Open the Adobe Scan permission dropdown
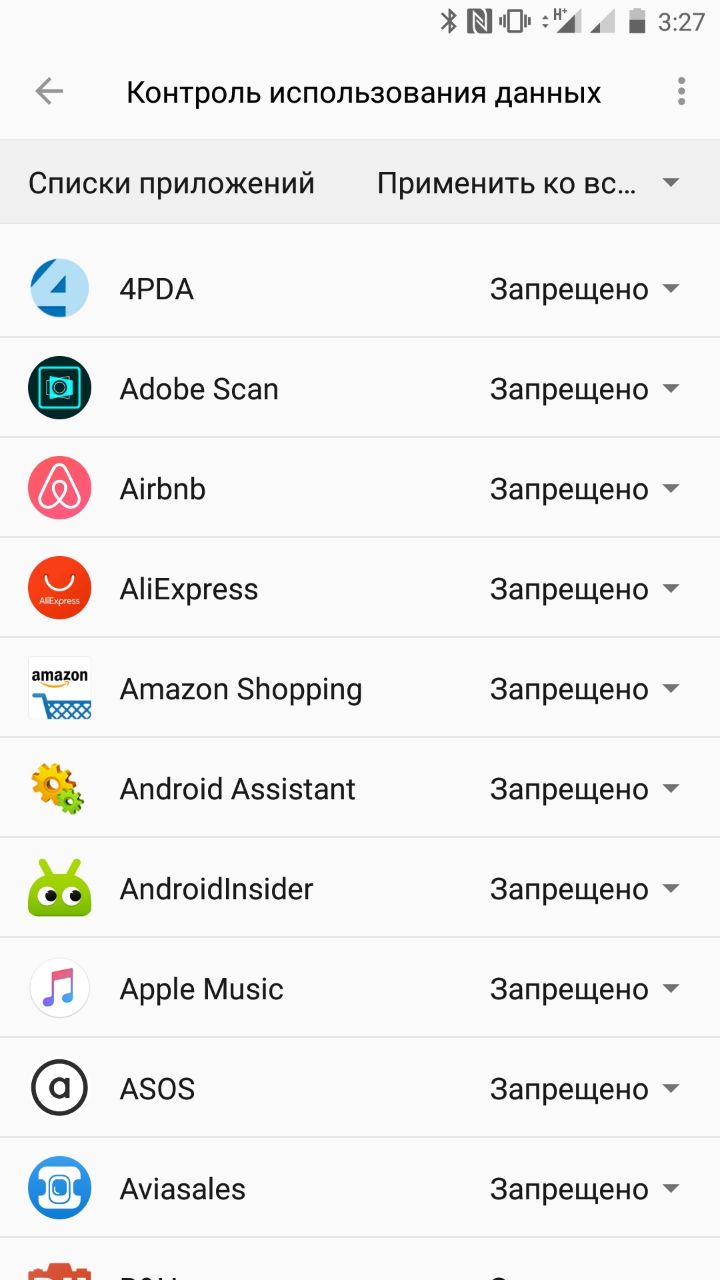This screenshot has width=720, height=1280. (x=584, y=389)
